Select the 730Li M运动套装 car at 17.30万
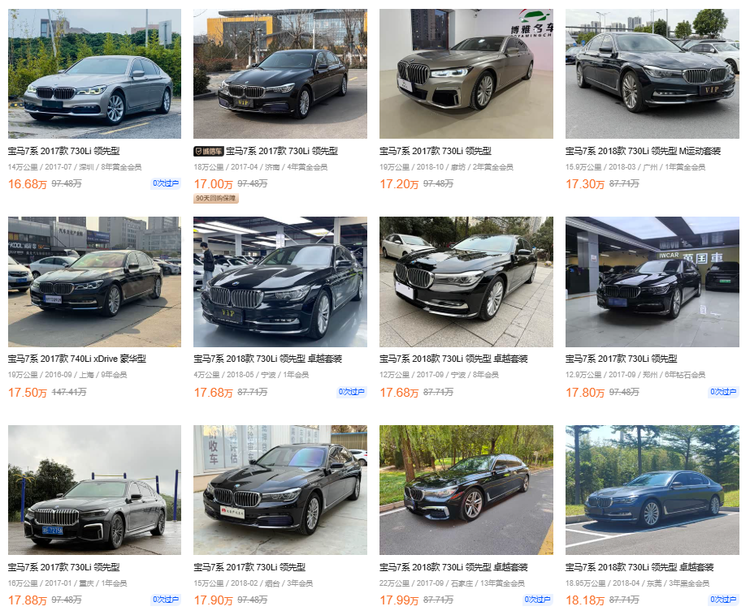Image resolution: width=750 pixels, height=615 pixels. pos(652,75)
